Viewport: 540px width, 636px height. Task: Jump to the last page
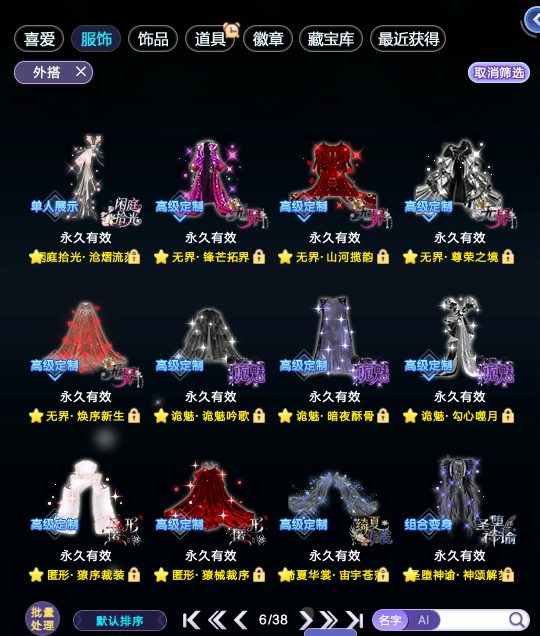tap(355, 620)
